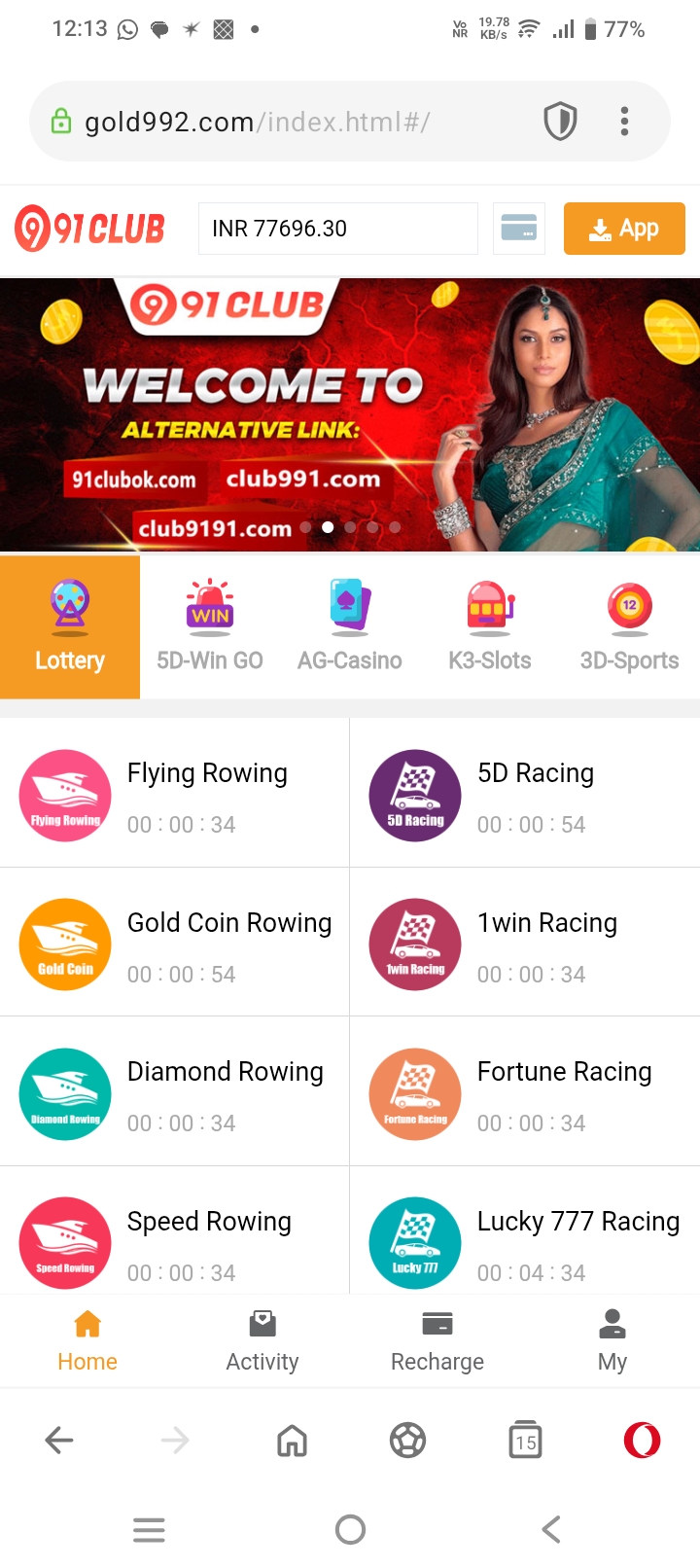Open Lucky 777 Racing
This screenshot has width=700, height=1568.
pyautogui.click(x=525, y=1240)
